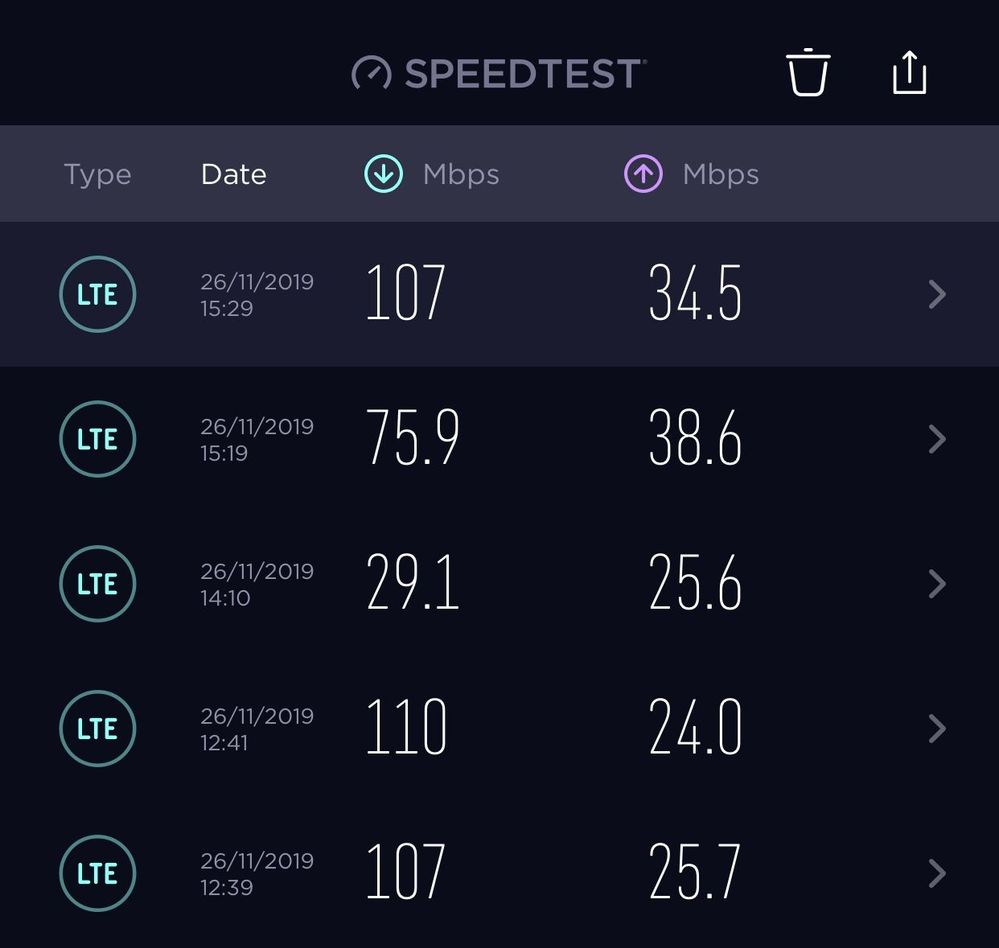Screen dimensions: 999x948
Task: Open the 14:10 result with 29.1 download
Action: [x=500, y=584]
